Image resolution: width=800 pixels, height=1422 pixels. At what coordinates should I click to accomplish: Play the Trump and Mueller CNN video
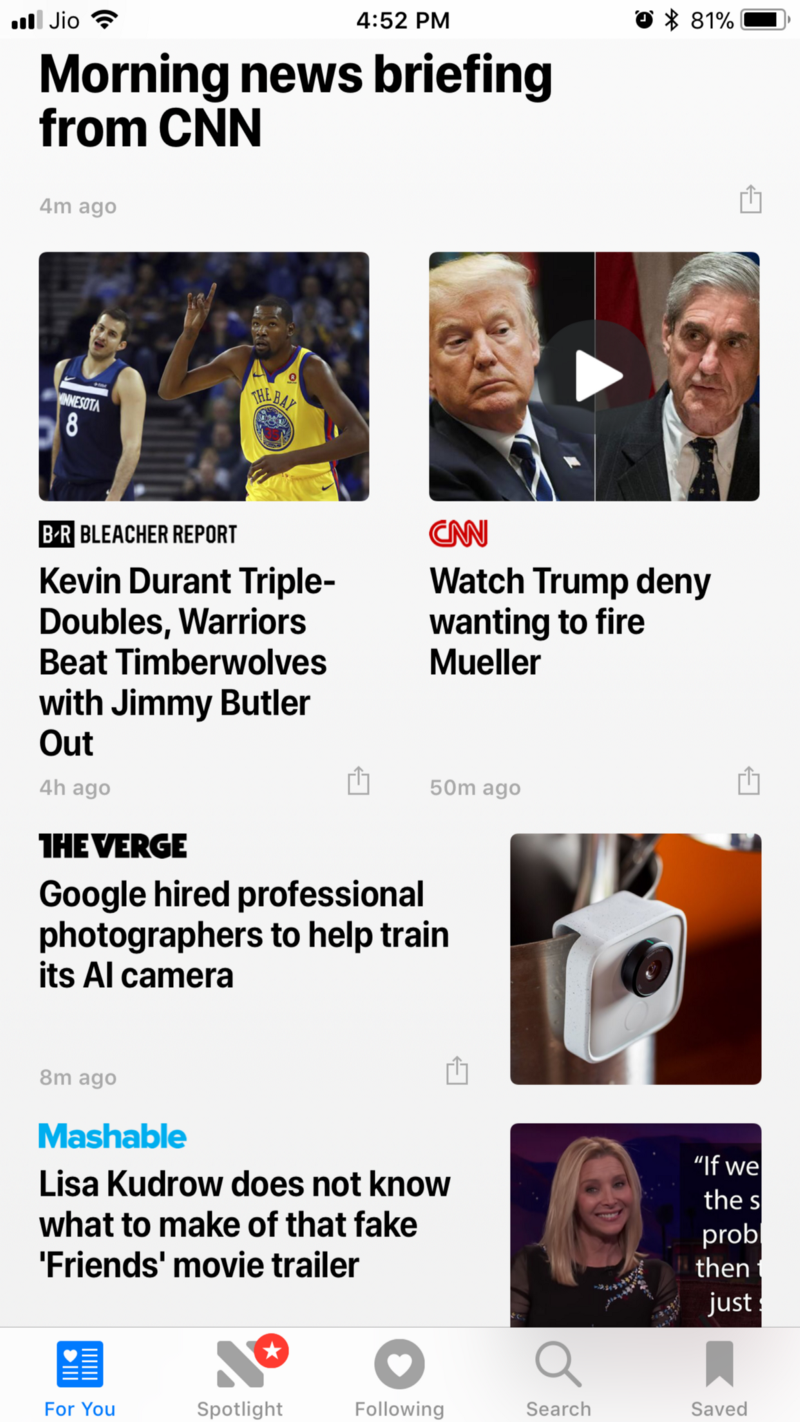598,376
